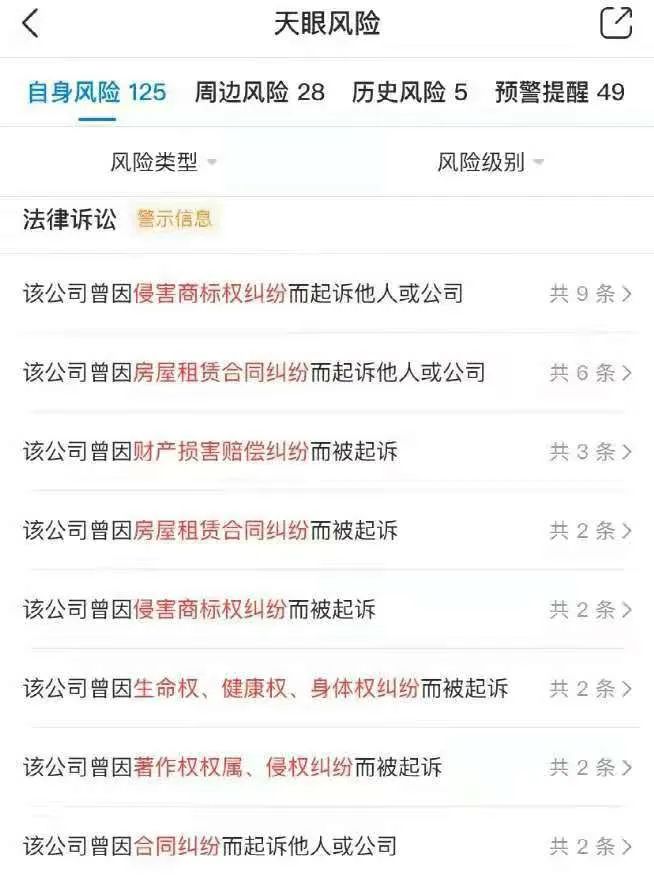Screen dimensions: 654x884
Task: View the 财产损害赔偿纠纷 lawsuits row
Action: 327,451
